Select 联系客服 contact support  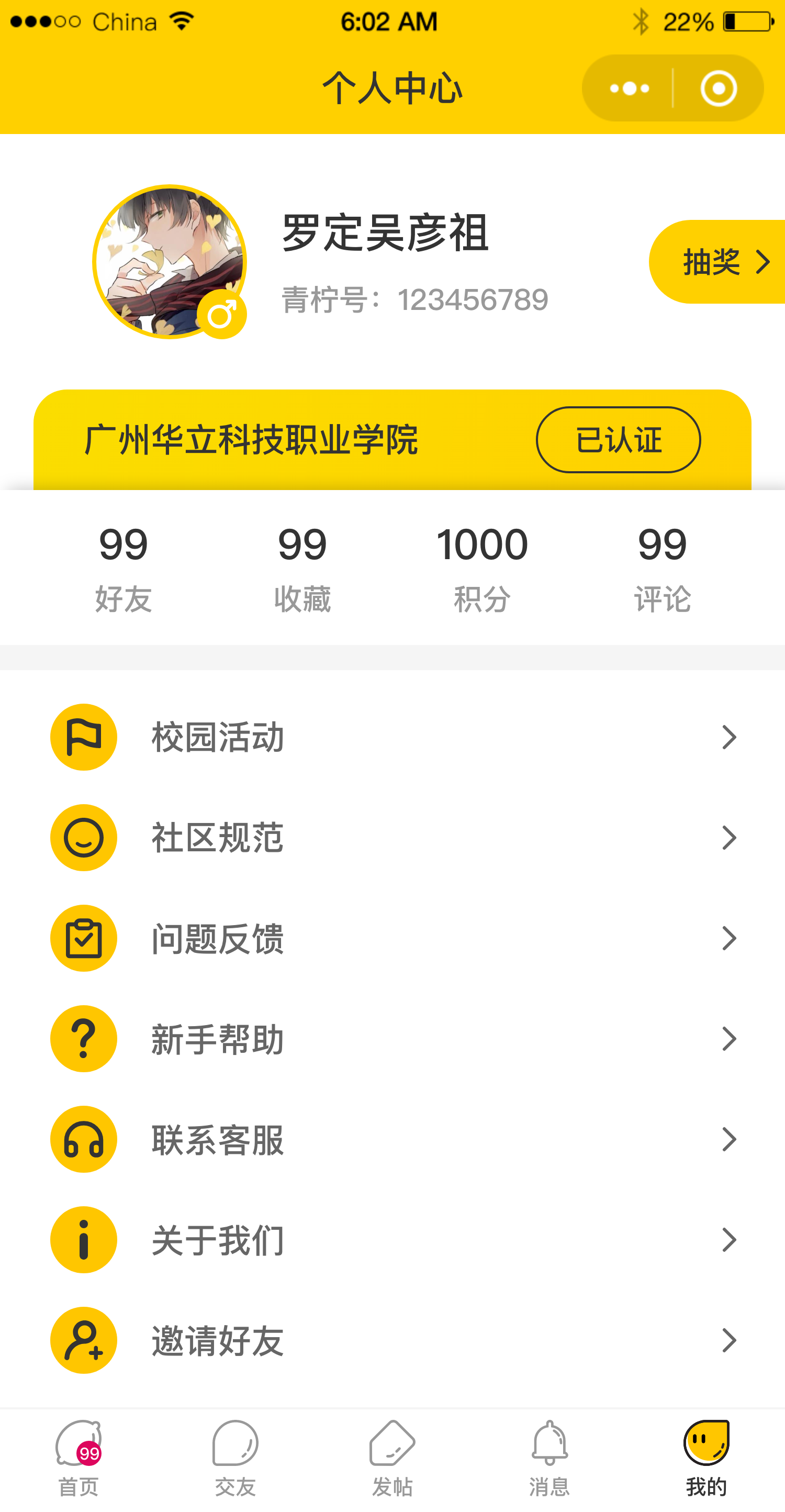click(392, 1139)
